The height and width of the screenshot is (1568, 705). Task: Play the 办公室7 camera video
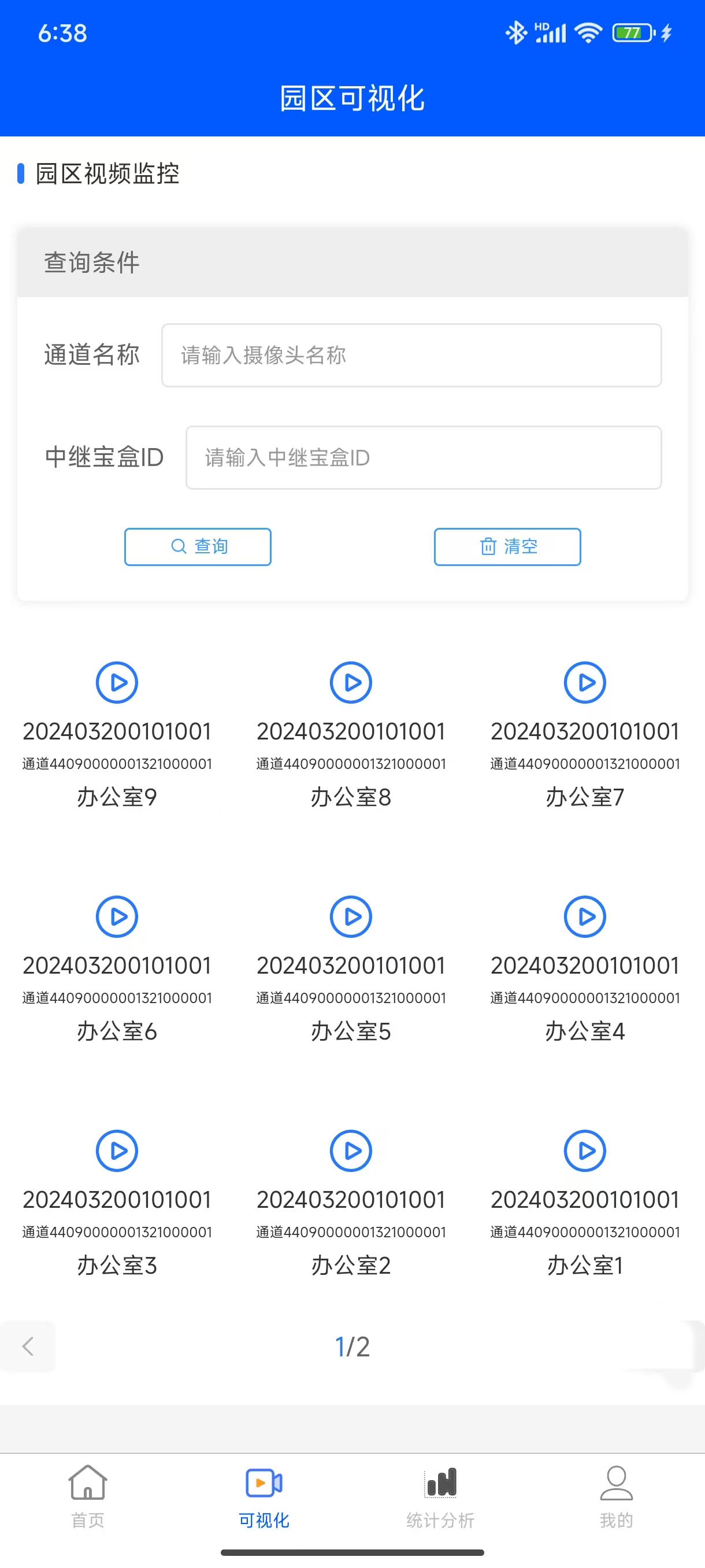point(585,682)
